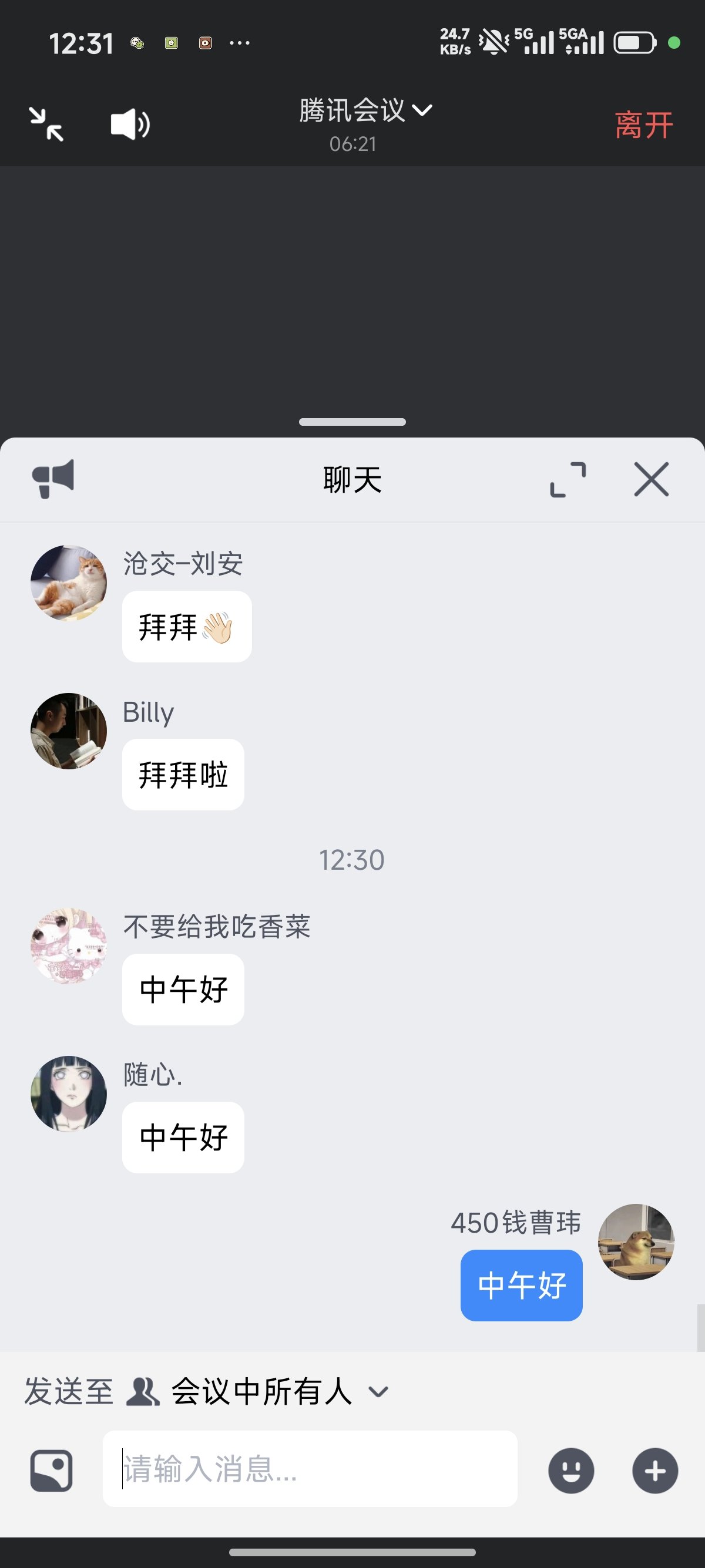Select the speaker audio output icon

[129, 123]
